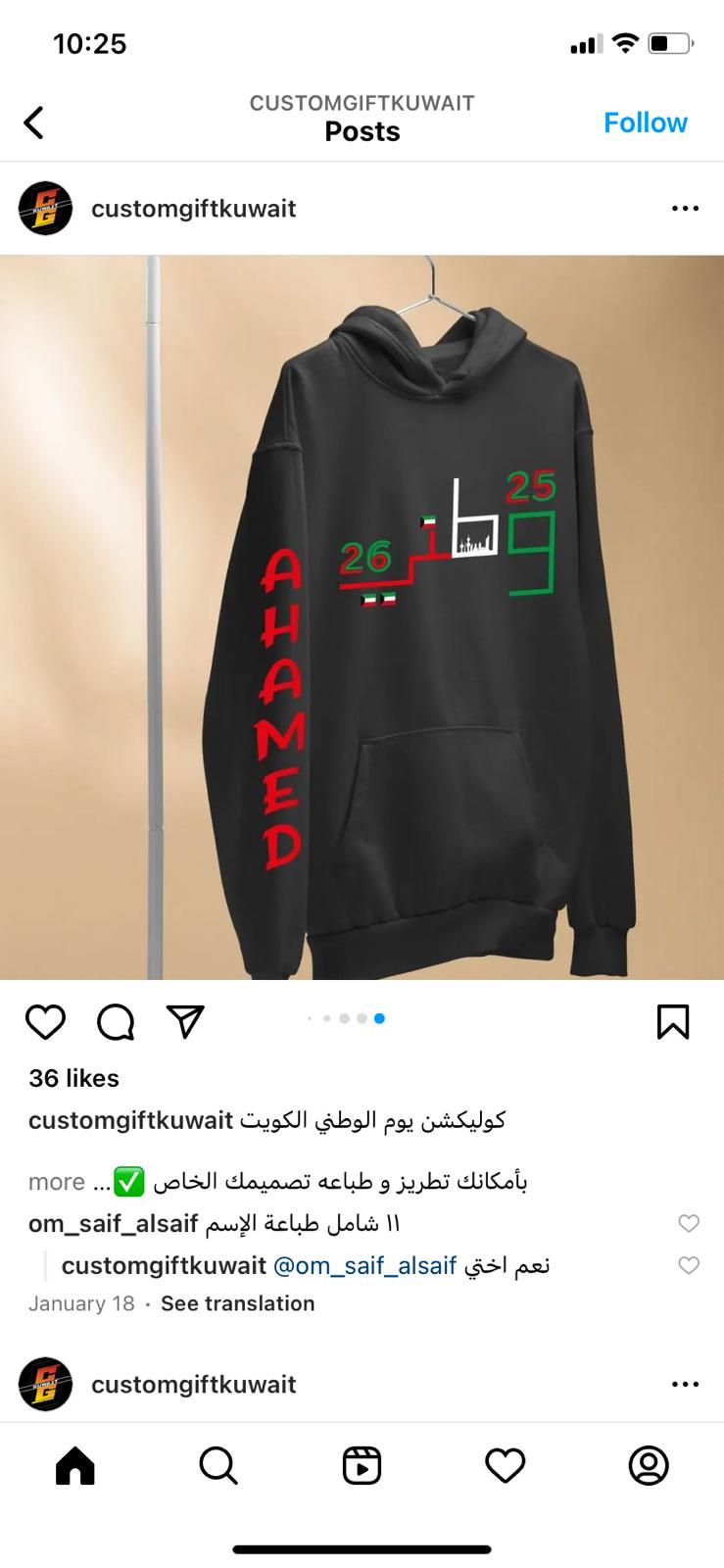The height and width of the screenshot is (1568, 724).
Task: View the black hoodie photo in the post
Action: (362, 617)
